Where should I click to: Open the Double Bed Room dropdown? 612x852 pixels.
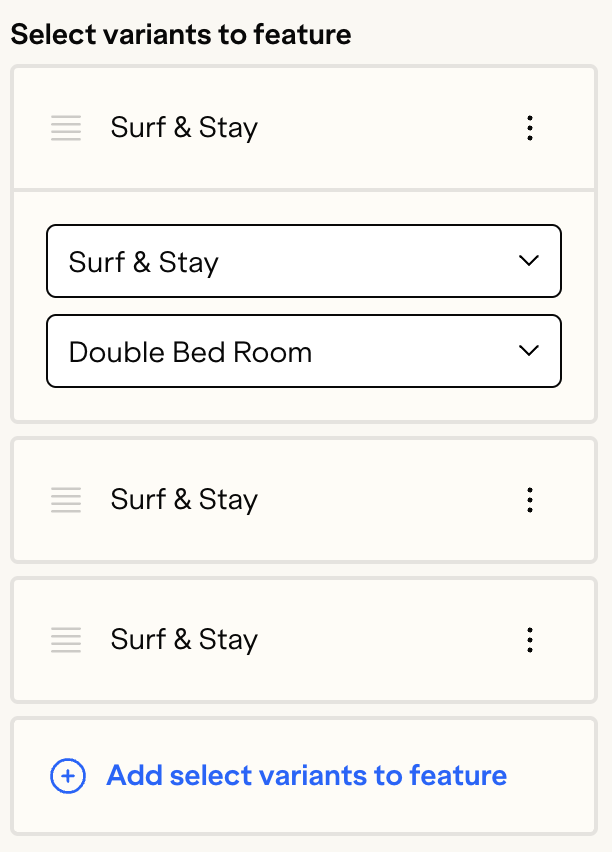pos(303,352)
